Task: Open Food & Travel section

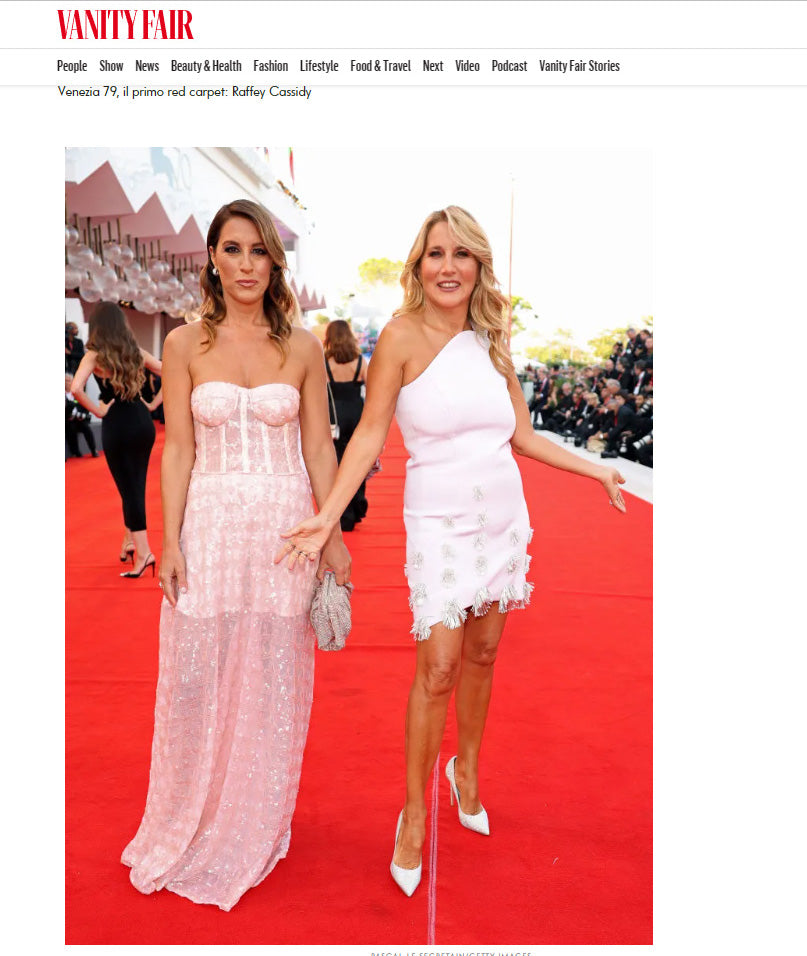Action: pos(380,66)
